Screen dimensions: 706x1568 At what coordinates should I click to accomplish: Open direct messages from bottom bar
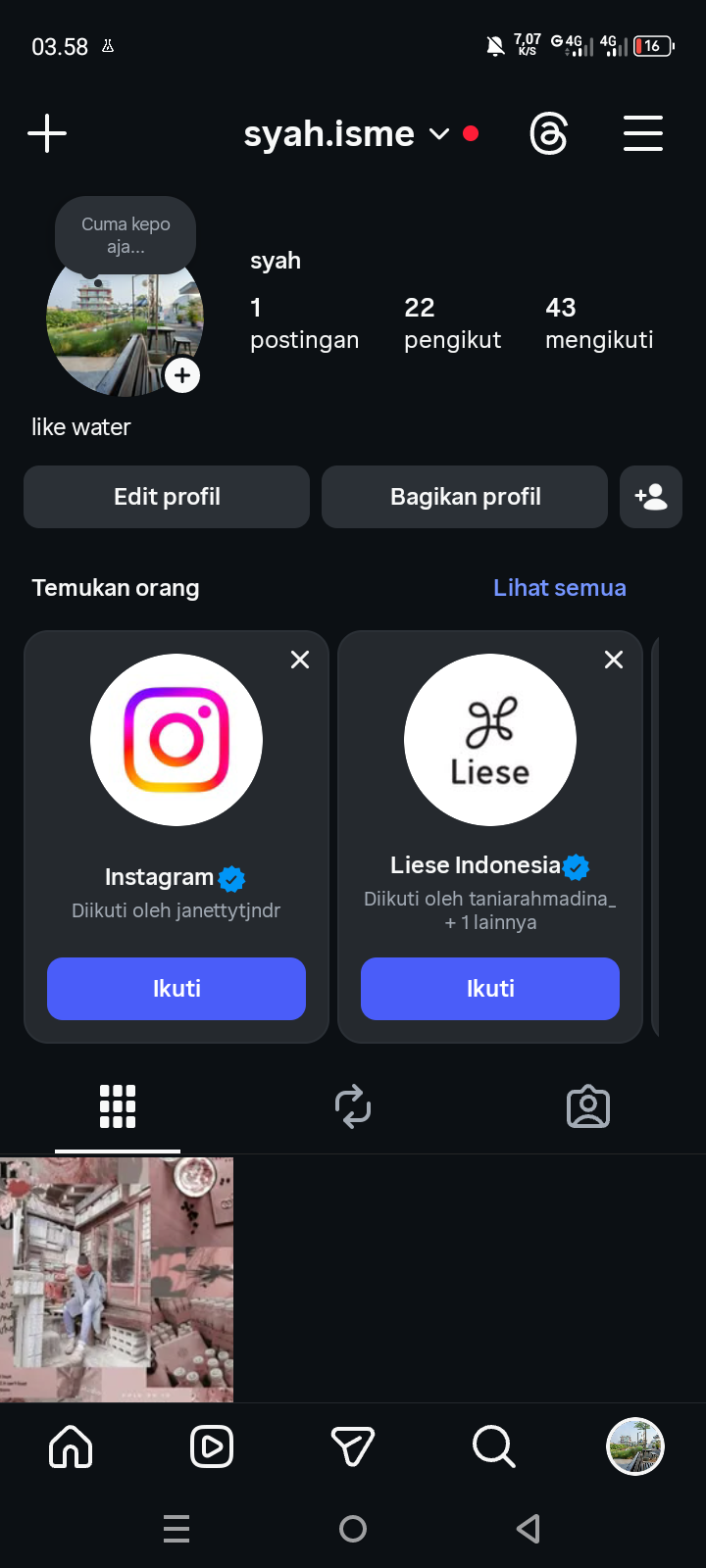353,1446
